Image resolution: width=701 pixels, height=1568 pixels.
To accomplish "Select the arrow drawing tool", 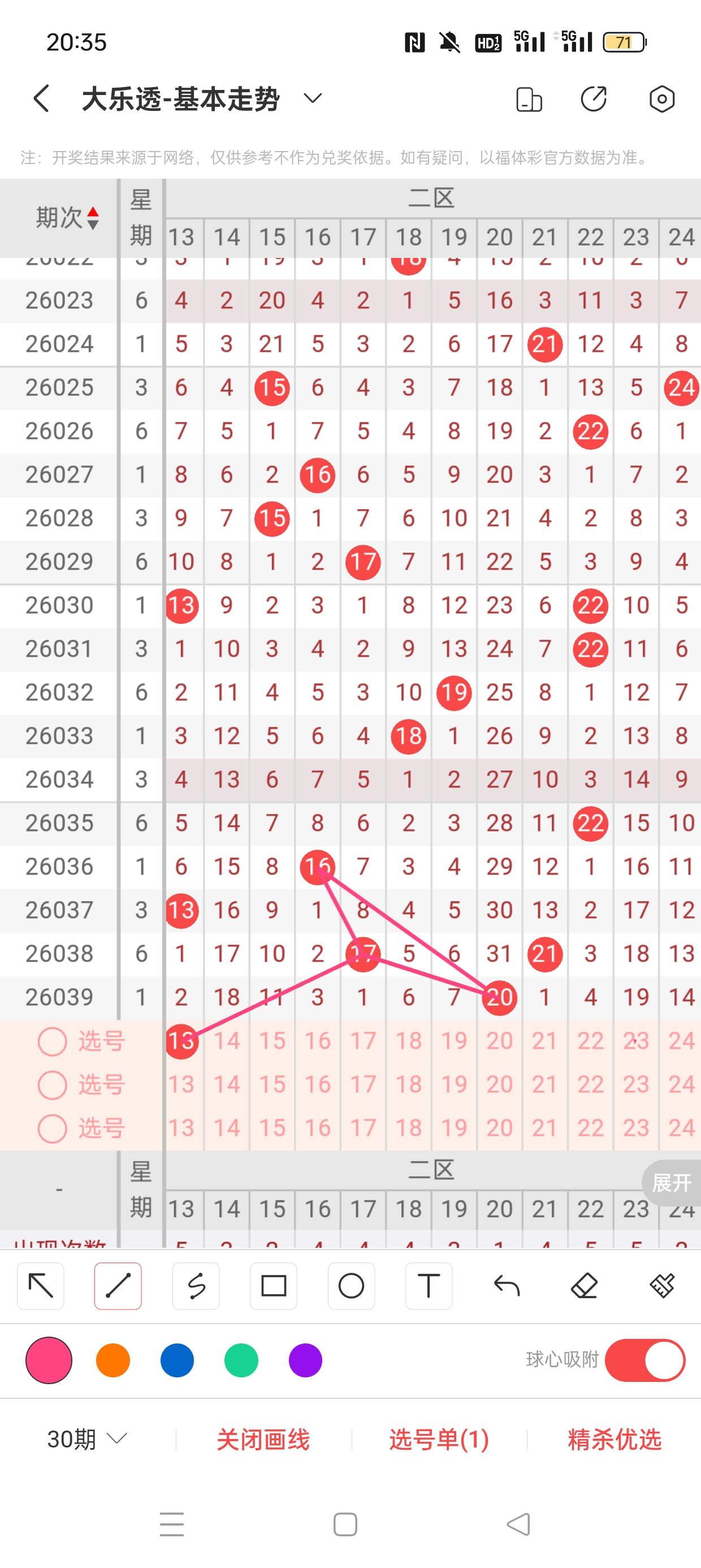I will [41, 1286].
